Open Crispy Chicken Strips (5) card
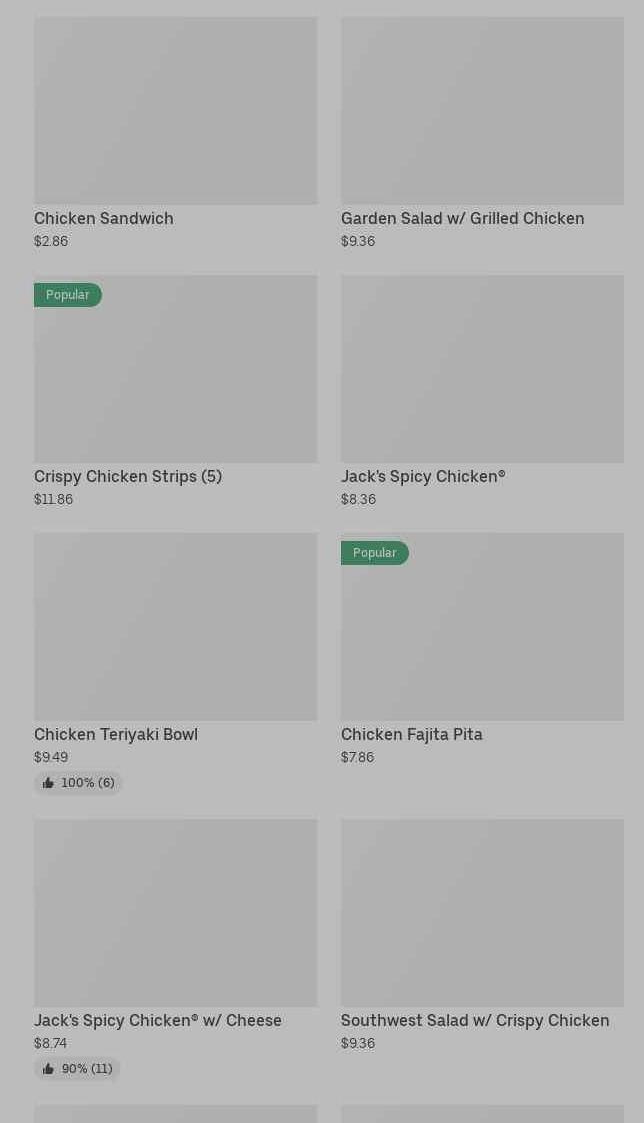 coord(176,391)
